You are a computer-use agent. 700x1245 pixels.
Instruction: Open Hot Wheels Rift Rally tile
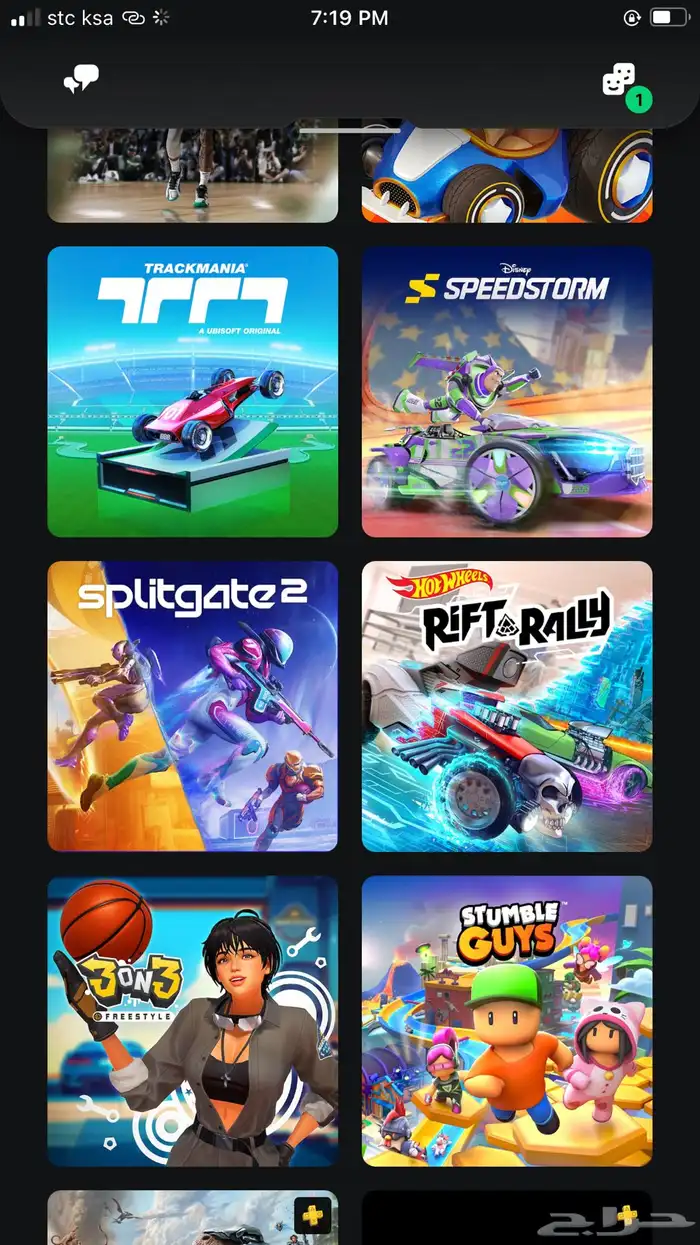pyautogui.click(x=507, y=706)
